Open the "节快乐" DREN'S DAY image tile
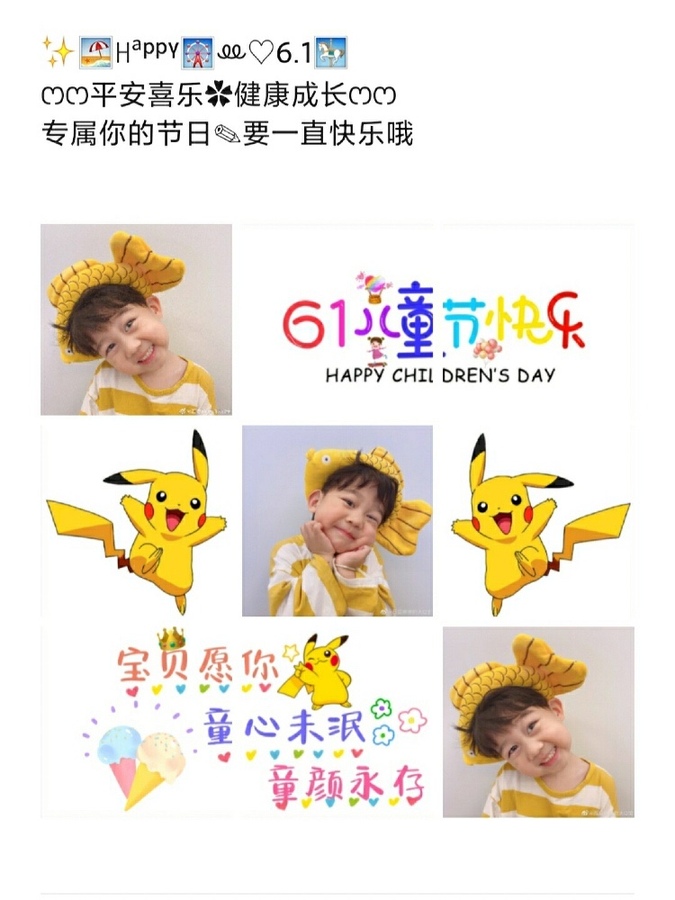Screen dimensions: 675x900 click(538, 319)
